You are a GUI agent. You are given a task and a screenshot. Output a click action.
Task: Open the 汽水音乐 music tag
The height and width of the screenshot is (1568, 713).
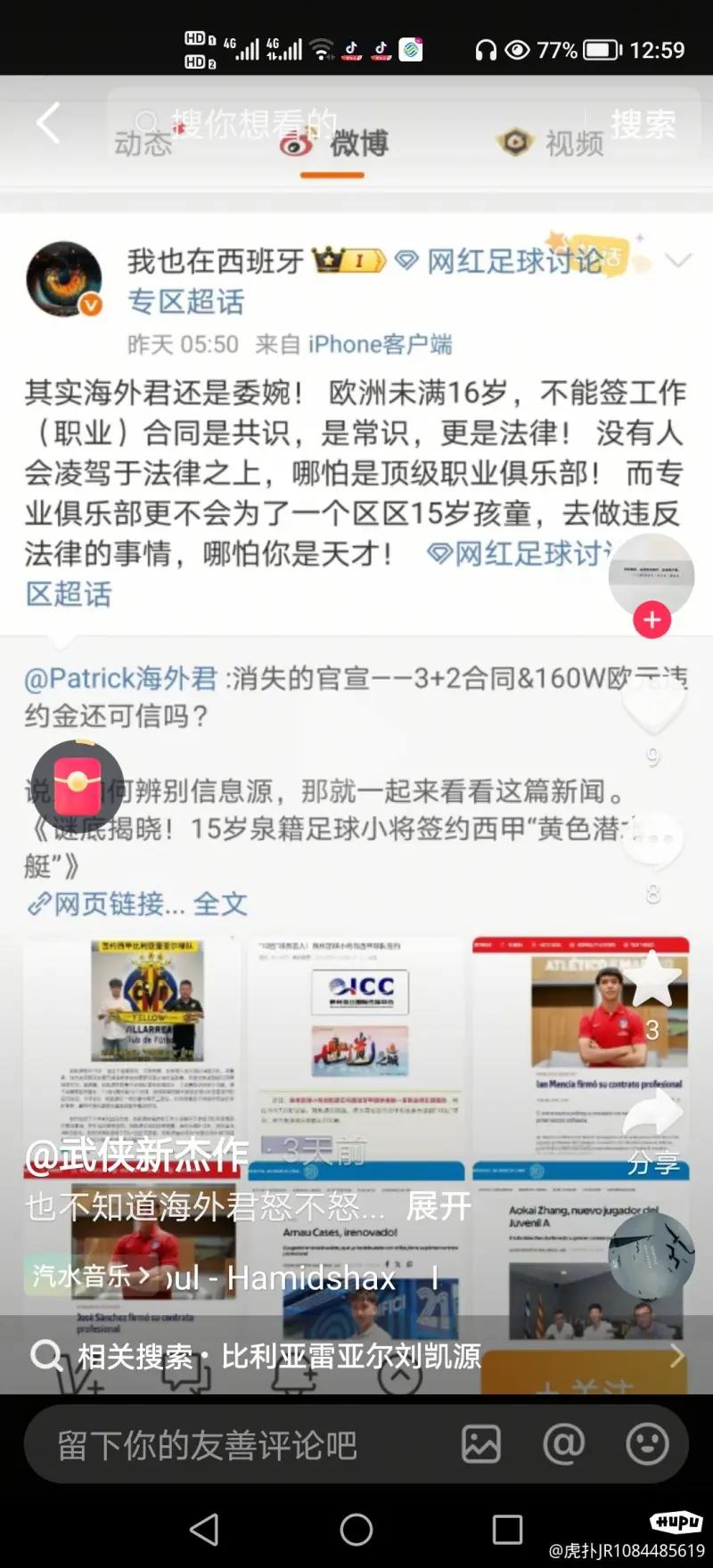[x=89, y=1276]
